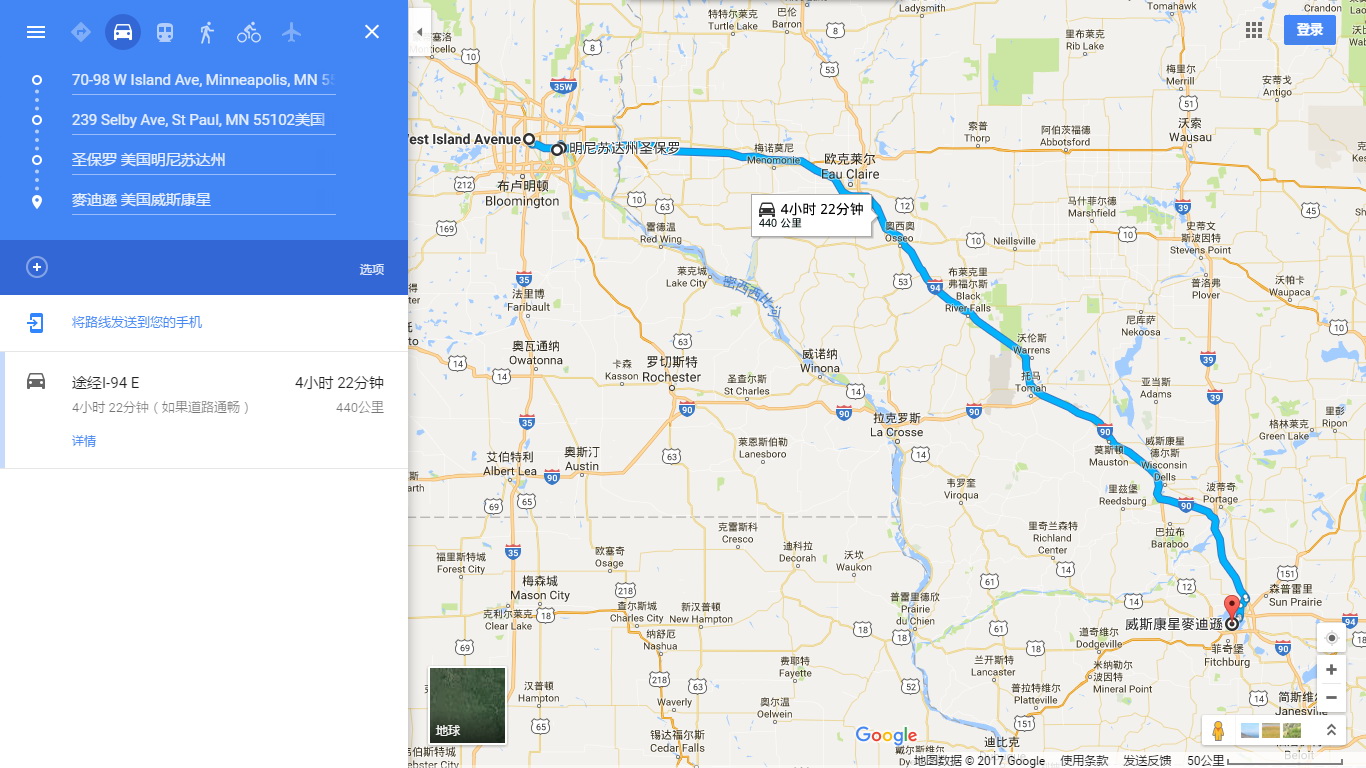The height and width of the screenshot is (768, 1366).
Task: Switch to cycling directions
Action: (249, 32)
